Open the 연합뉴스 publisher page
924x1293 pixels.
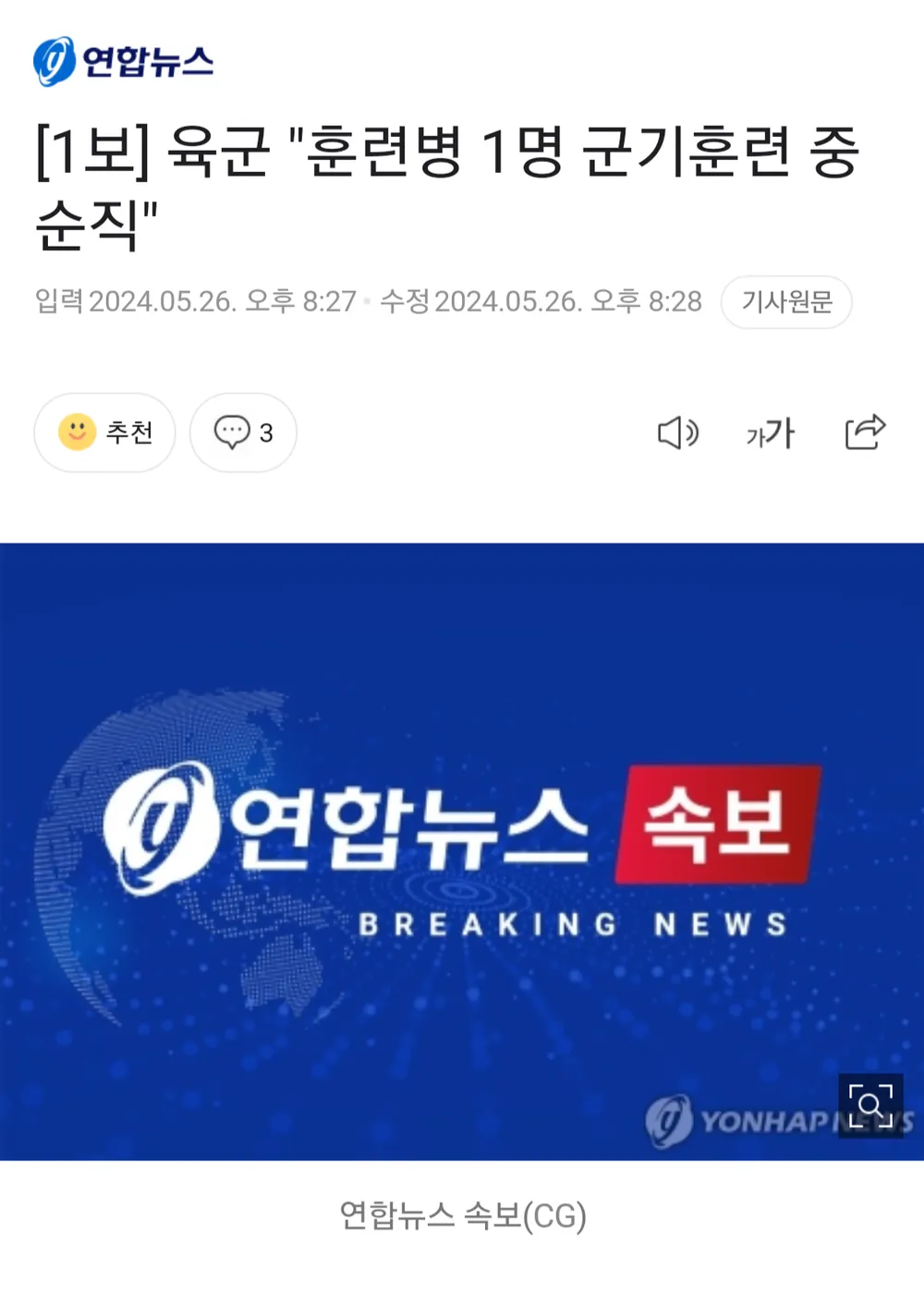tap(124, 62)
